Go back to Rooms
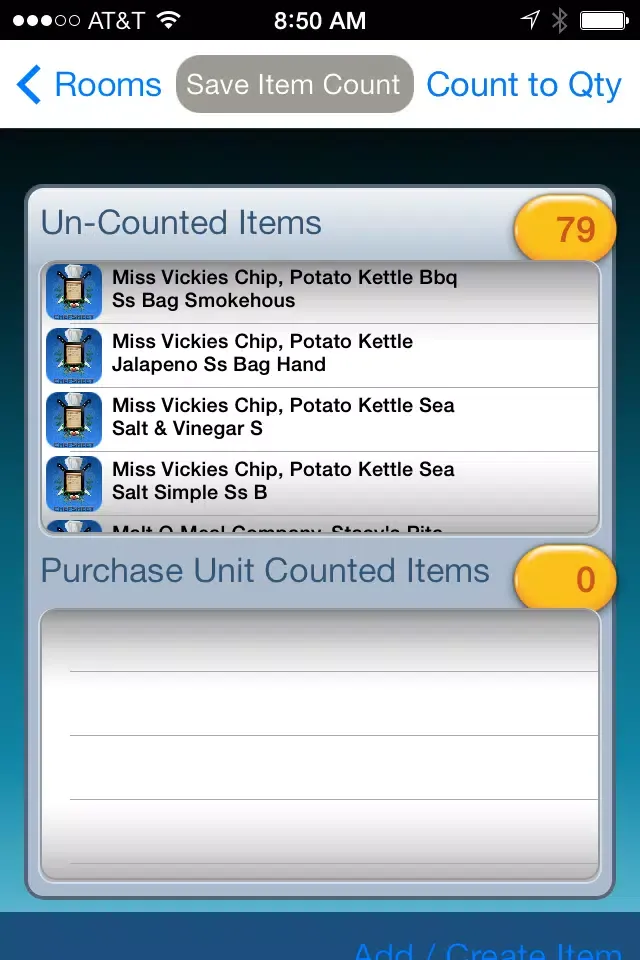This screenshot has height=960, width=640. [x=88, y=85]
